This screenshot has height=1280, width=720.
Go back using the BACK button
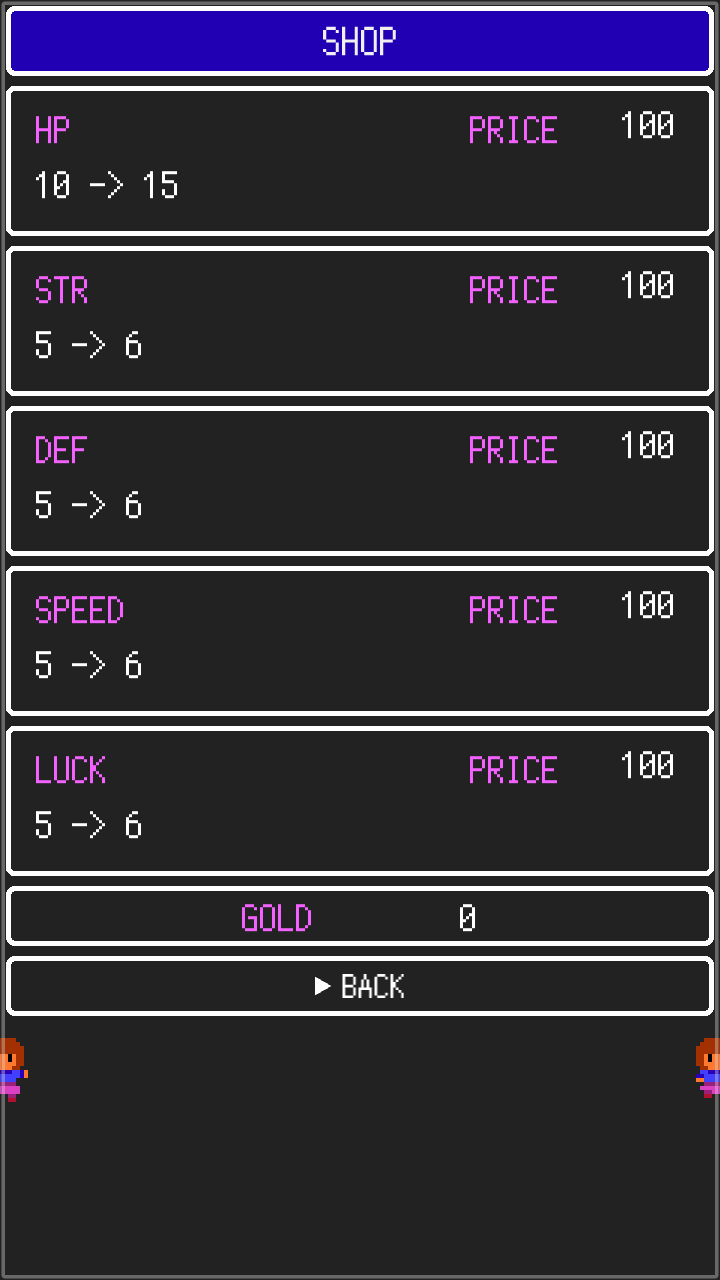click(x=360, y=986)
